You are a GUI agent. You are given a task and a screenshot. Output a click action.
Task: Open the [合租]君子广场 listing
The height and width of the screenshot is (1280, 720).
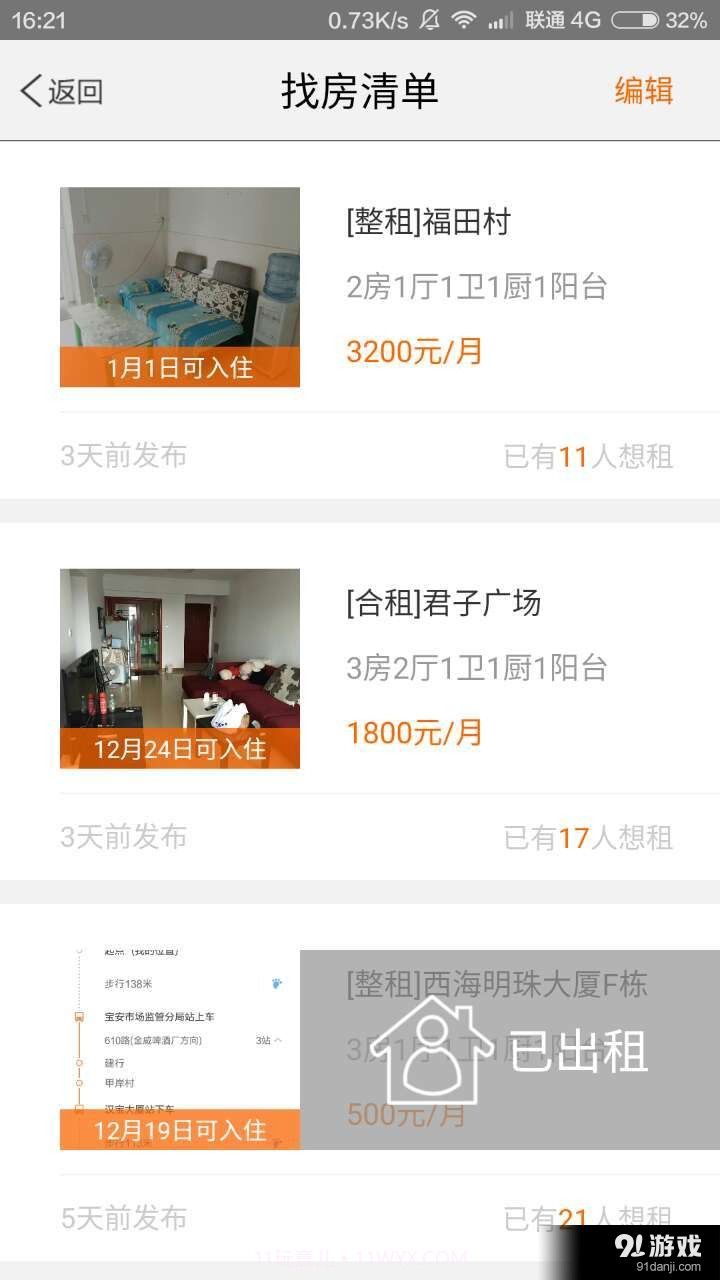point(440,603)
